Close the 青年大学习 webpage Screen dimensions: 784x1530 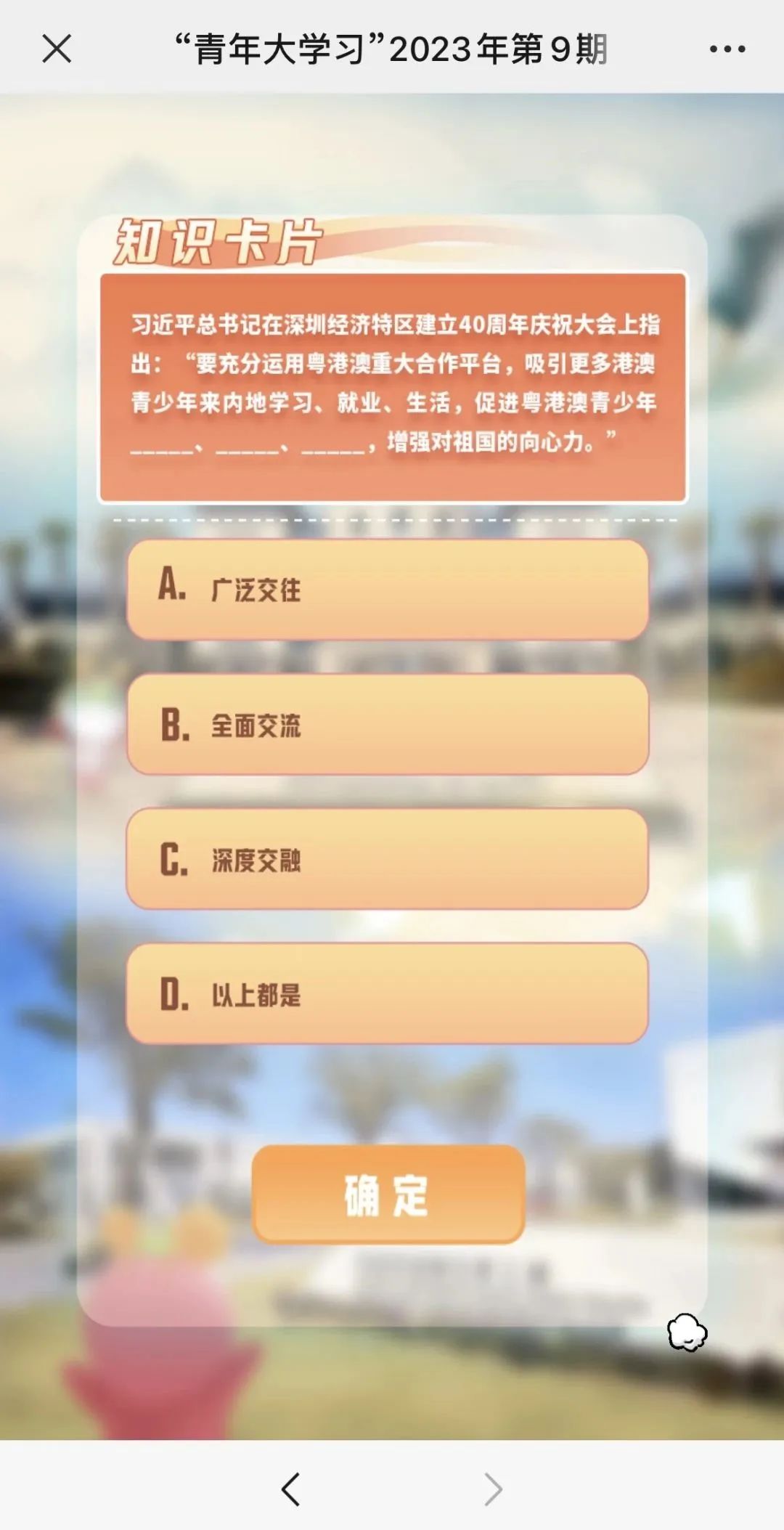(57, 49)
